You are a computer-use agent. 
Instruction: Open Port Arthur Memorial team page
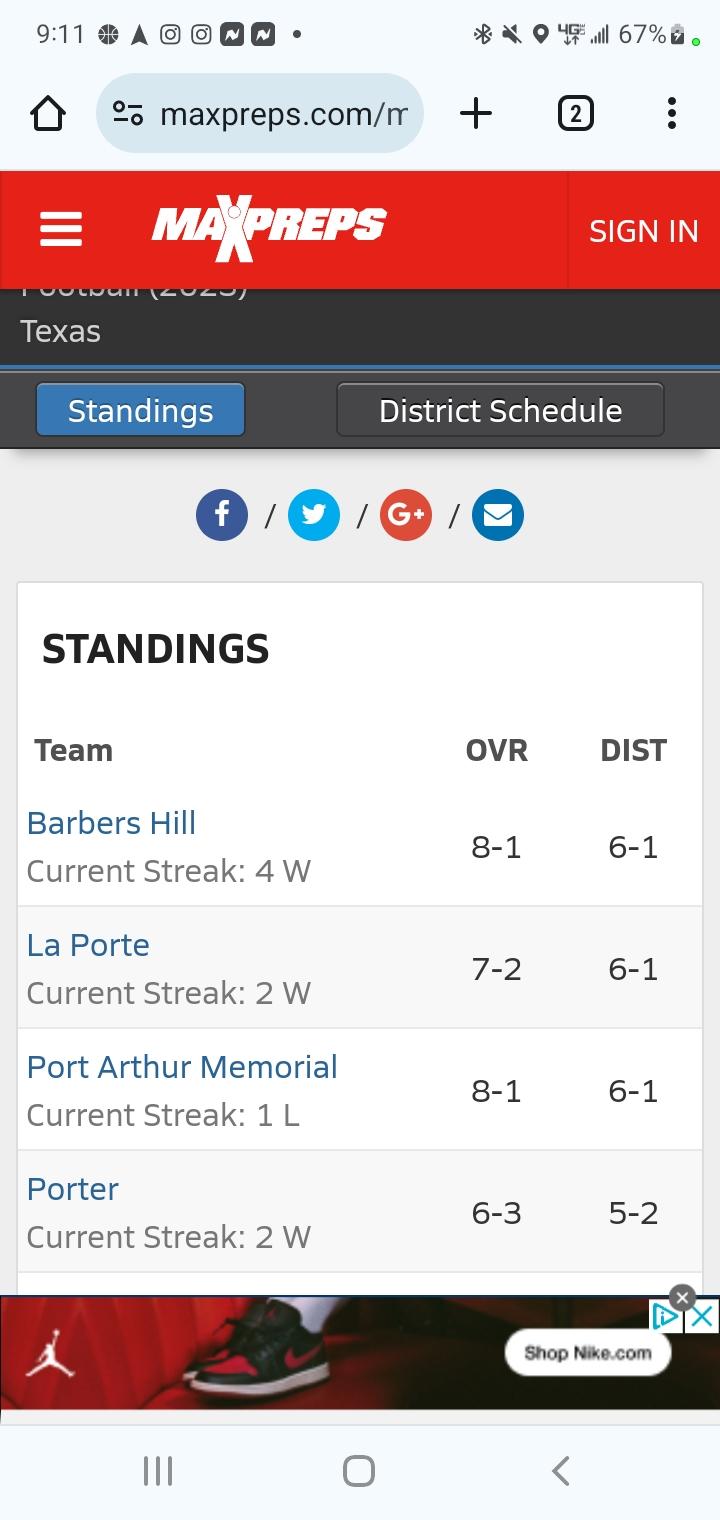point(182,1067)
